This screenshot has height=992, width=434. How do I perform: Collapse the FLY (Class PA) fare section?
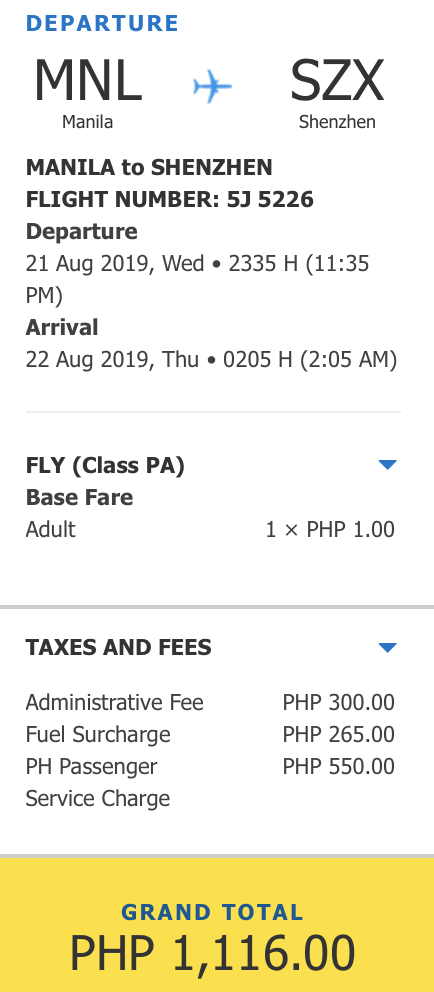pyautogui.click(x=387, y=465)
